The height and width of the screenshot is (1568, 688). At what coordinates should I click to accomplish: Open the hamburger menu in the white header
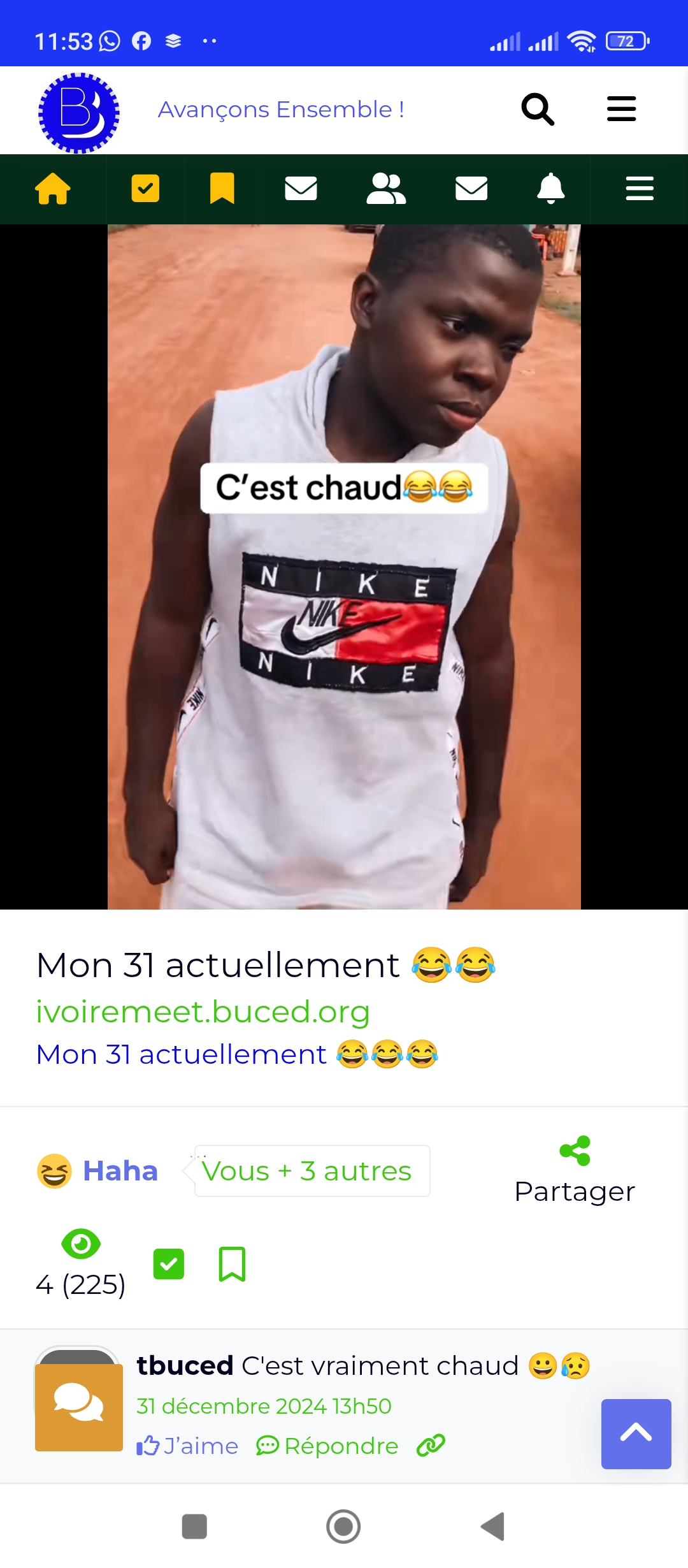pos(621,109)
